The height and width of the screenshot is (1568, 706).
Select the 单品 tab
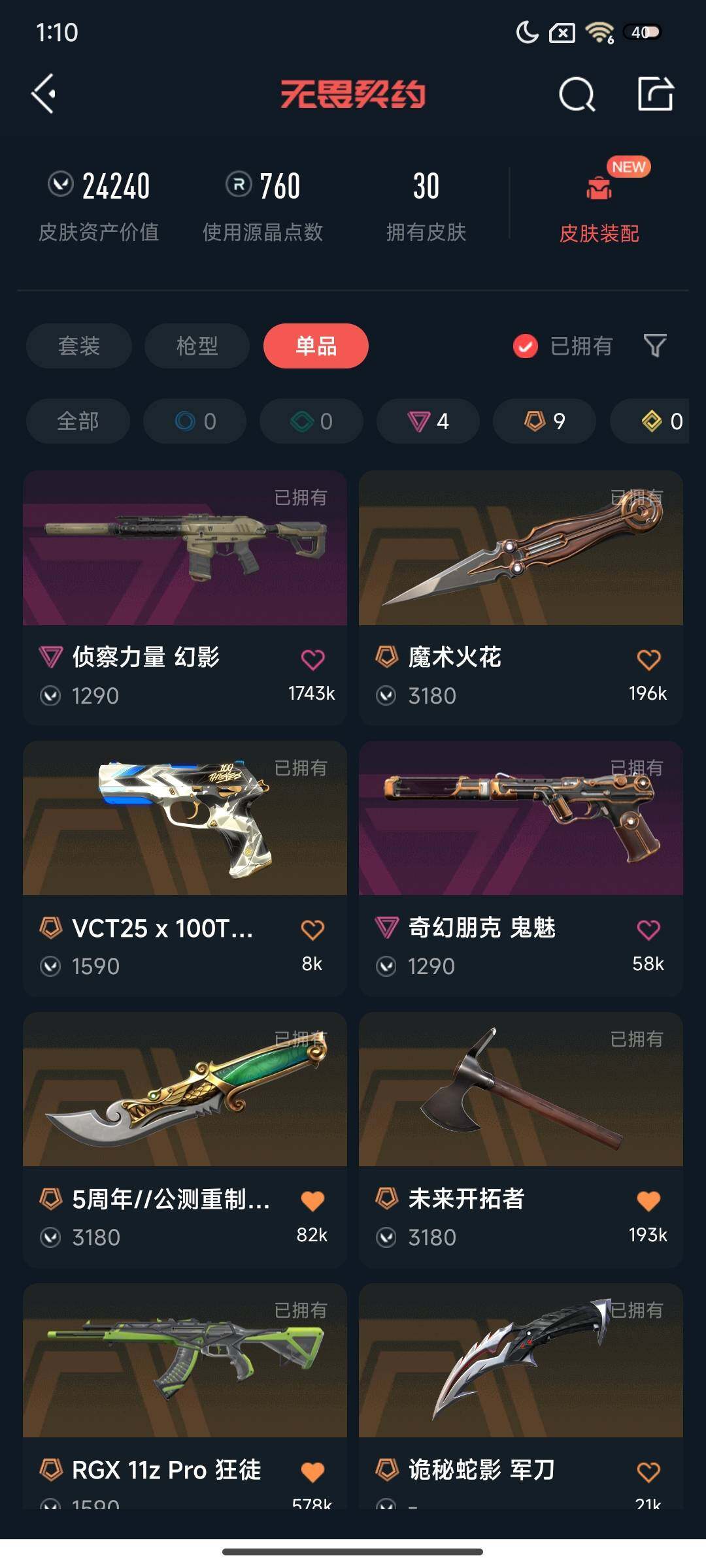click(316, 346)
